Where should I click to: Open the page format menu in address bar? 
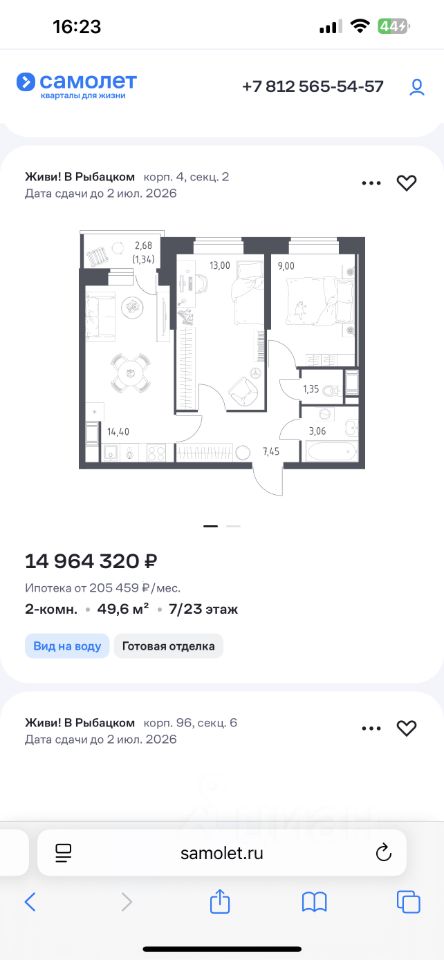pos(64,852)
